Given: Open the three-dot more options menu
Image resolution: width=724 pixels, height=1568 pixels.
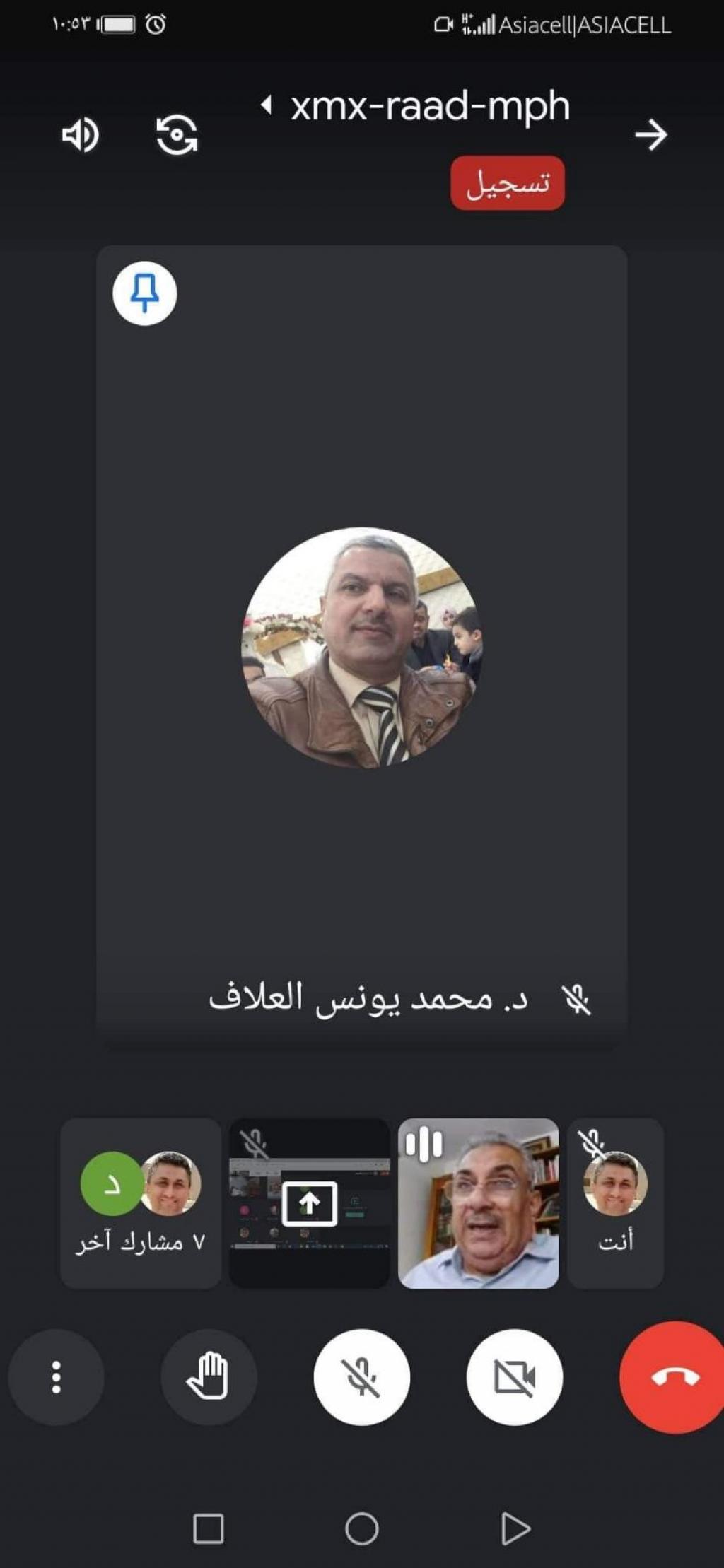Looking at the screenshot, I should click(x=56, y=1376).
